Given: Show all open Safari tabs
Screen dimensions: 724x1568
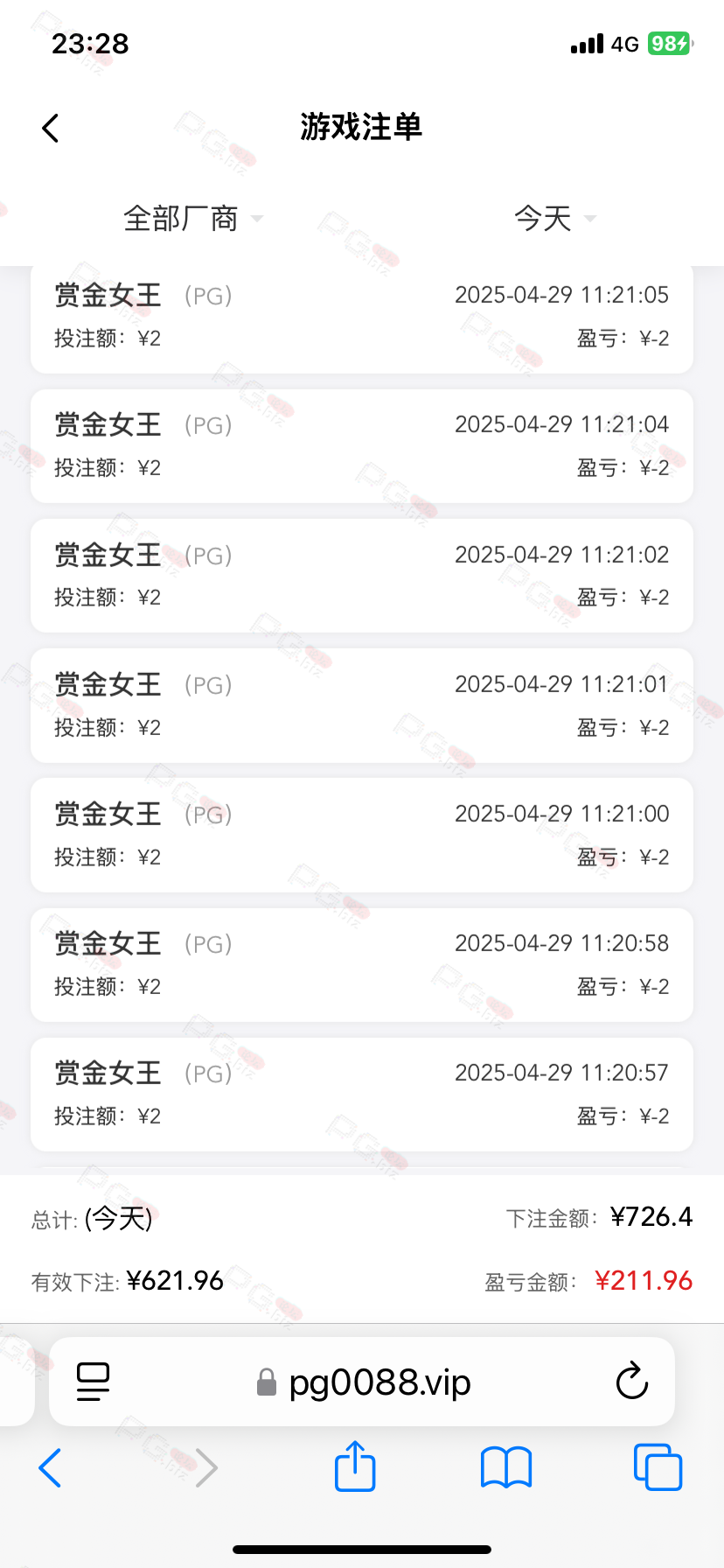Looking at the screenshot, I should tap(658, 1467).
